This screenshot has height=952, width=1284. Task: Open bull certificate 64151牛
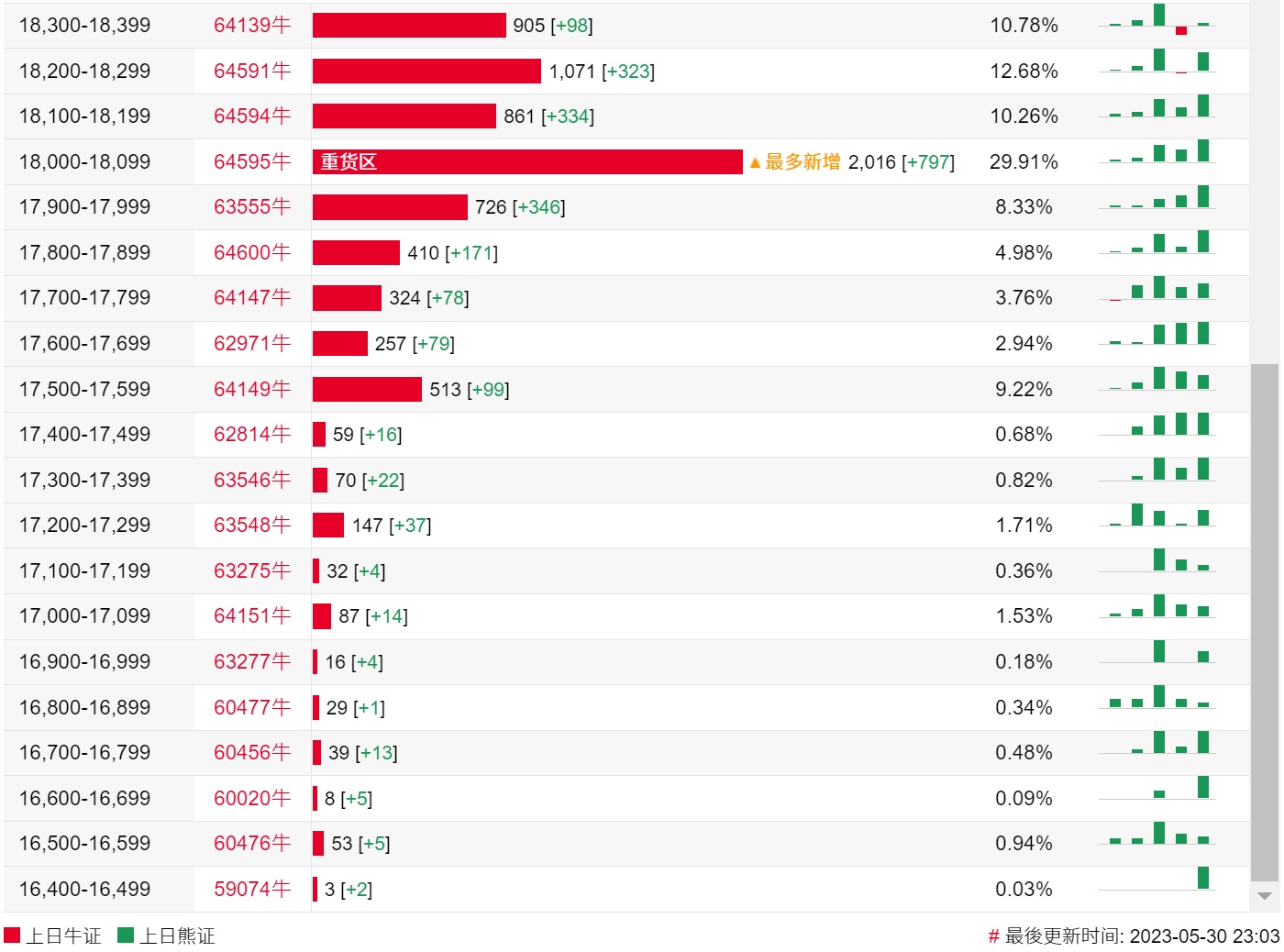252,616
